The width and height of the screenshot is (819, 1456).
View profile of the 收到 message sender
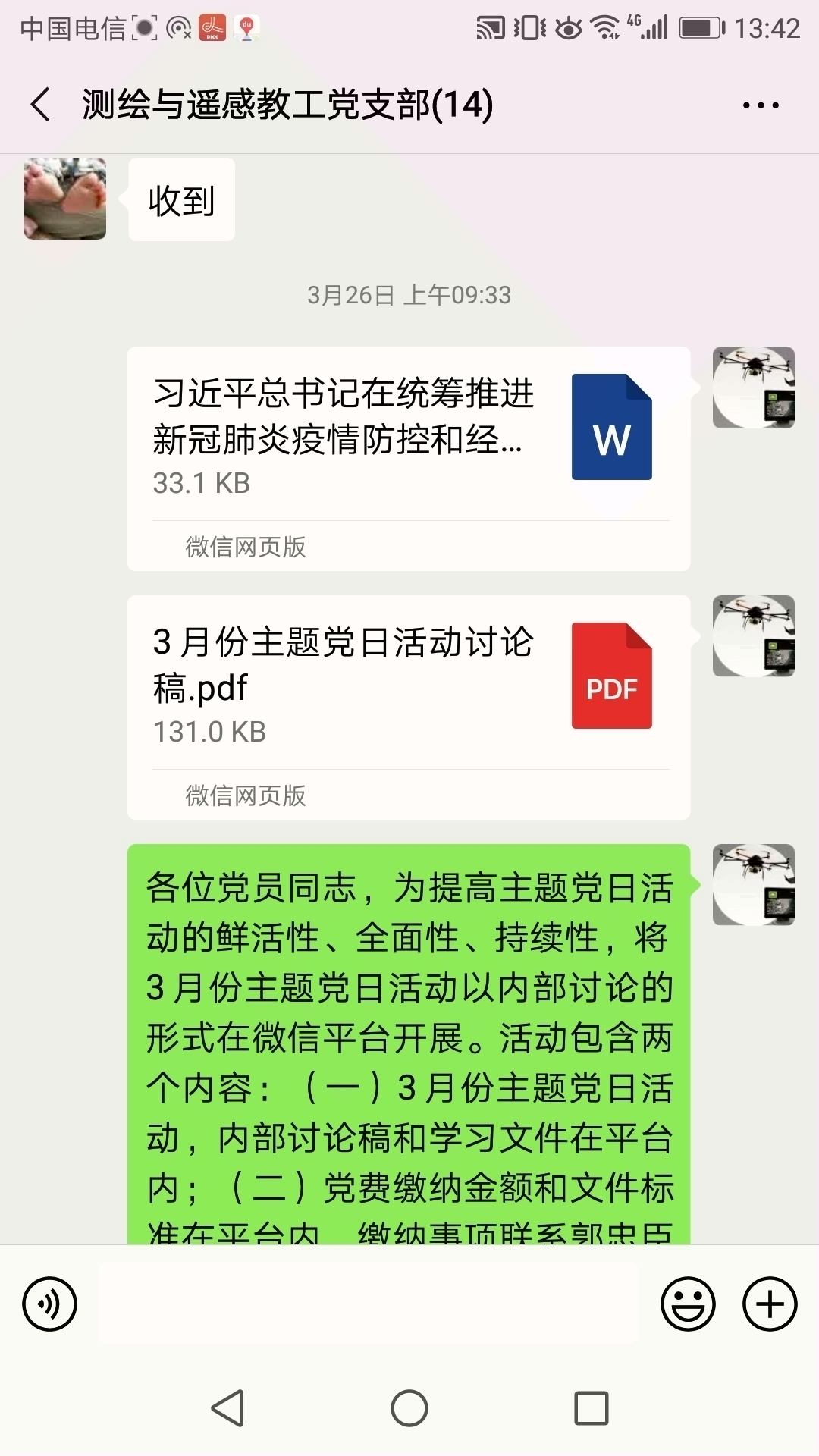65,199
